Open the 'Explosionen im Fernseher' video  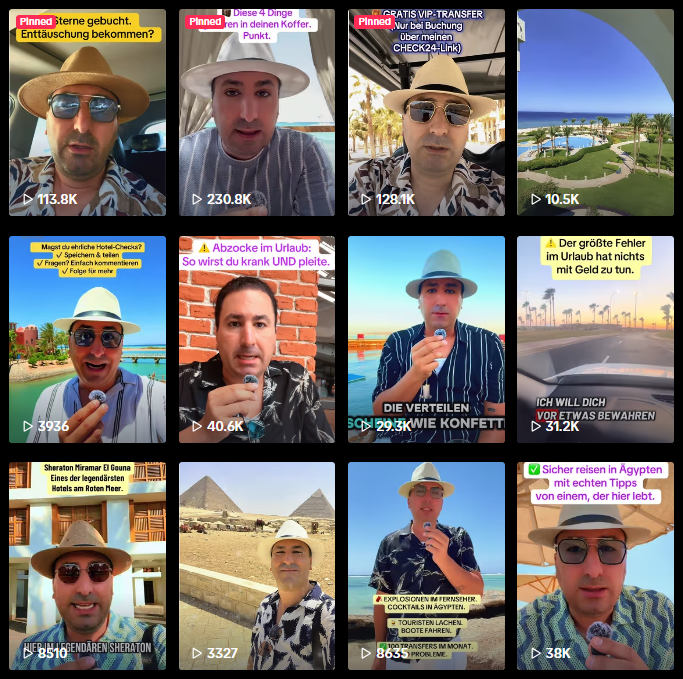[x=426, y=565]
